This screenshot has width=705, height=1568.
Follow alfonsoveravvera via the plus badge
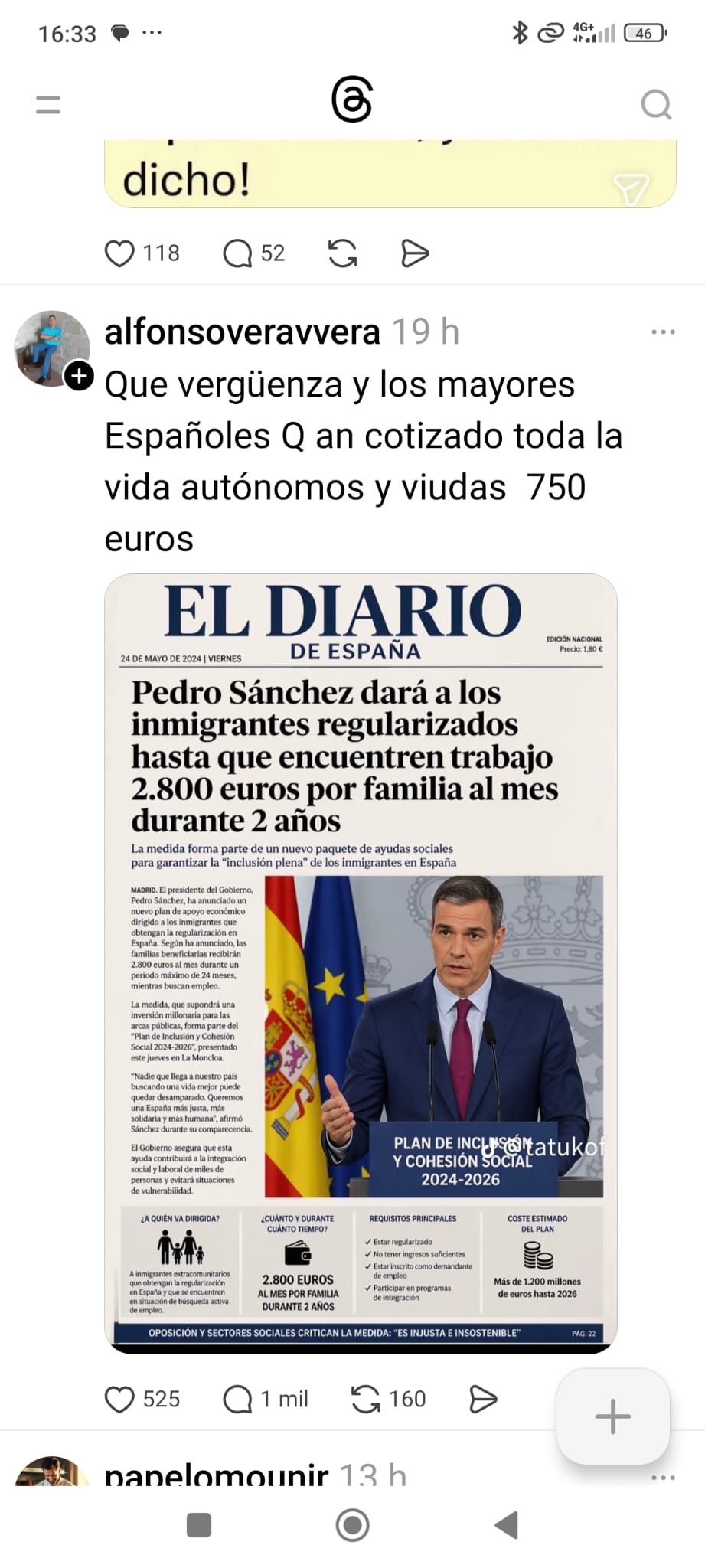click(x=79, y=376)
